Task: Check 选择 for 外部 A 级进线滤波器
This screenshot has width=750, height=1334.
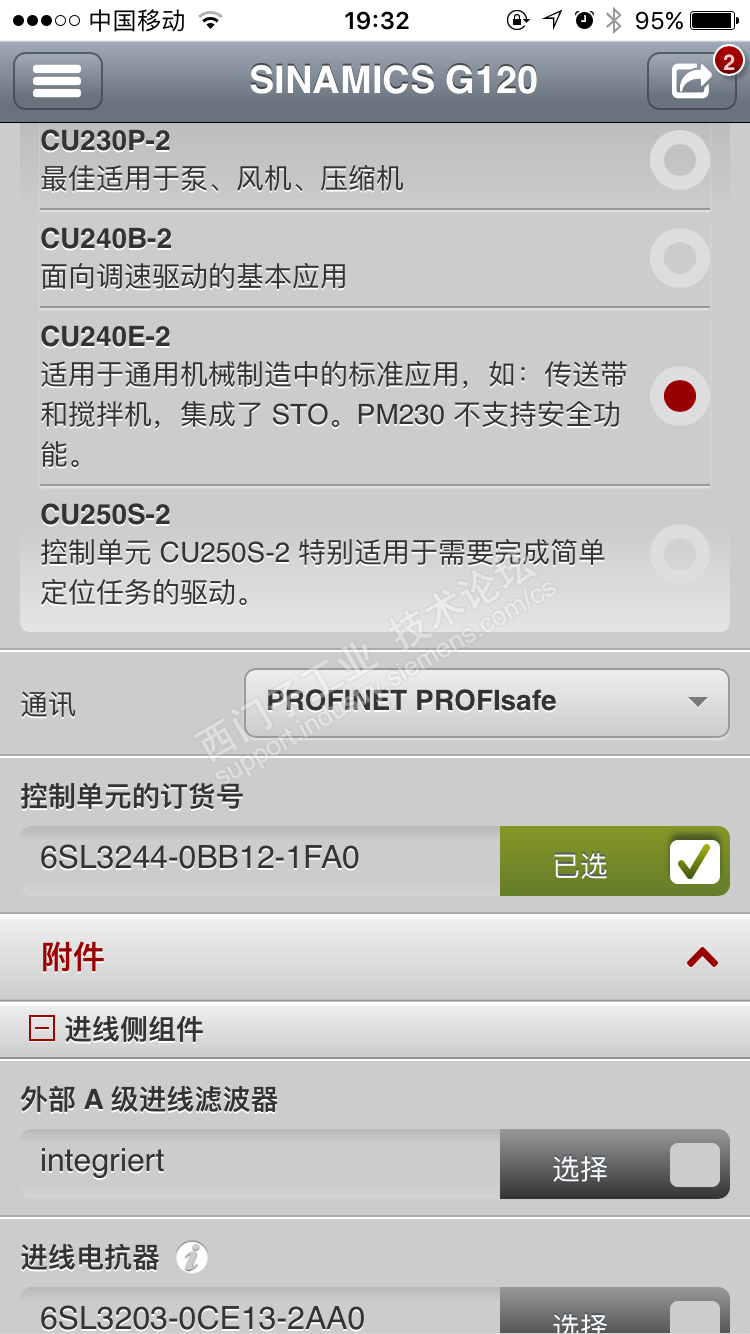Action: click(x=694, y=1165)
